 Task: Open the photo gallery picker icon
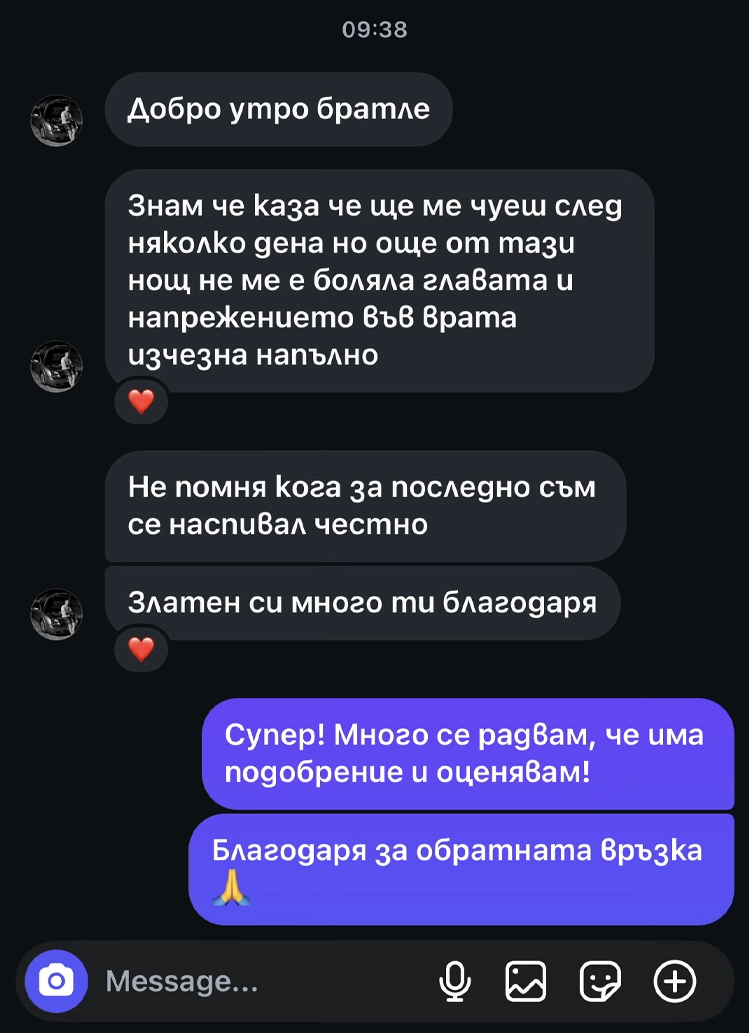point(526,981)
